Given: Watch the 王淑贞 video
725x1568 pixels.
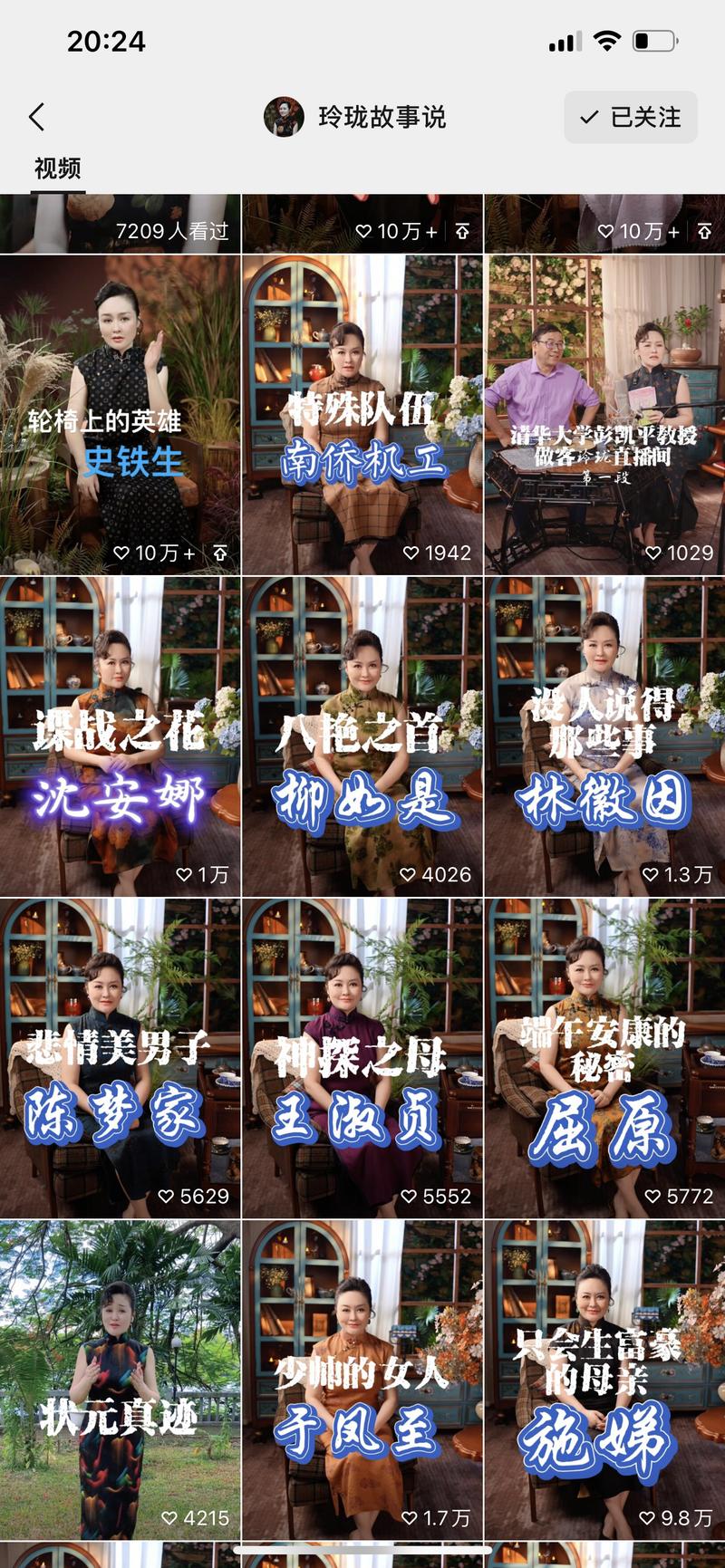Looking at the screenshot, I should (362, 1058).
